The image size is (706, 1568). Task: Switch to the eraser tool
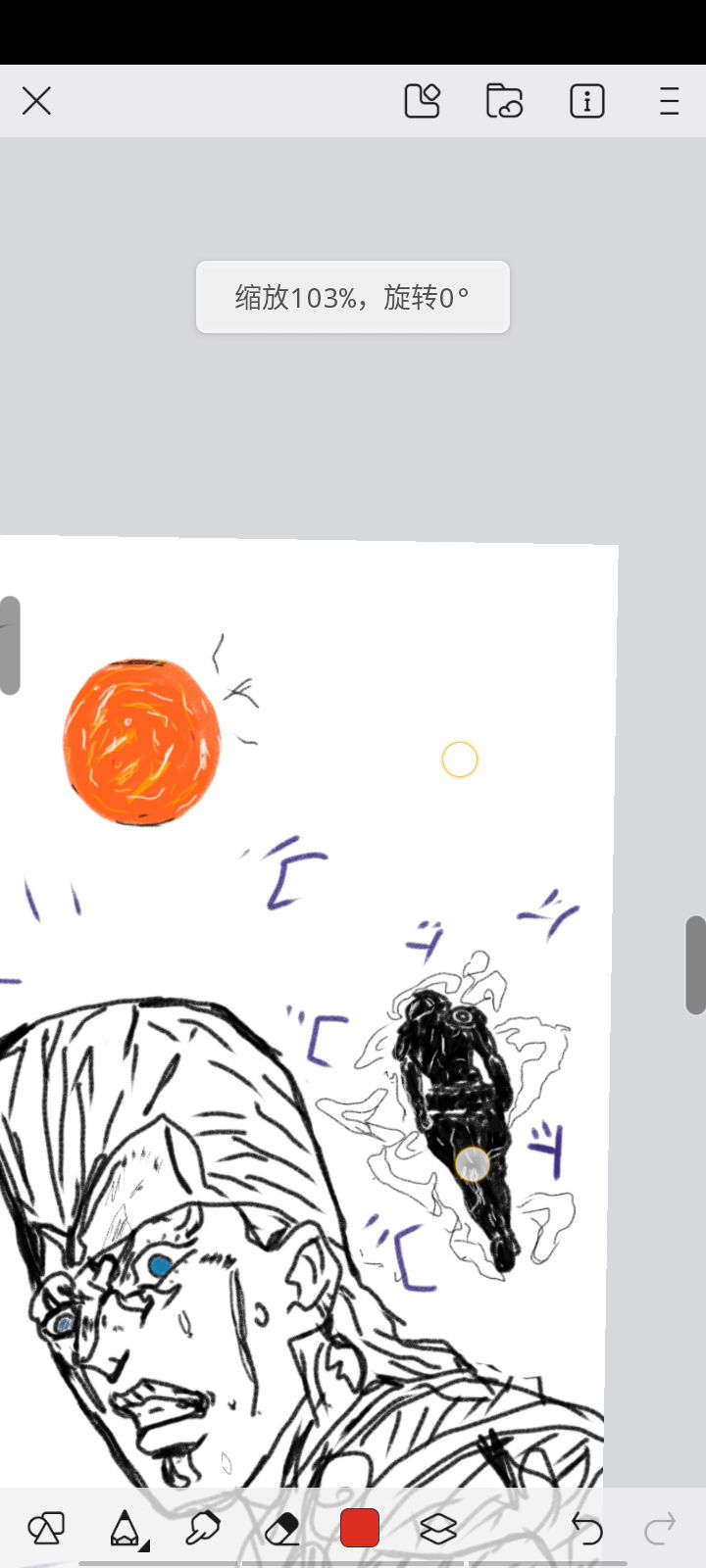282,1528
